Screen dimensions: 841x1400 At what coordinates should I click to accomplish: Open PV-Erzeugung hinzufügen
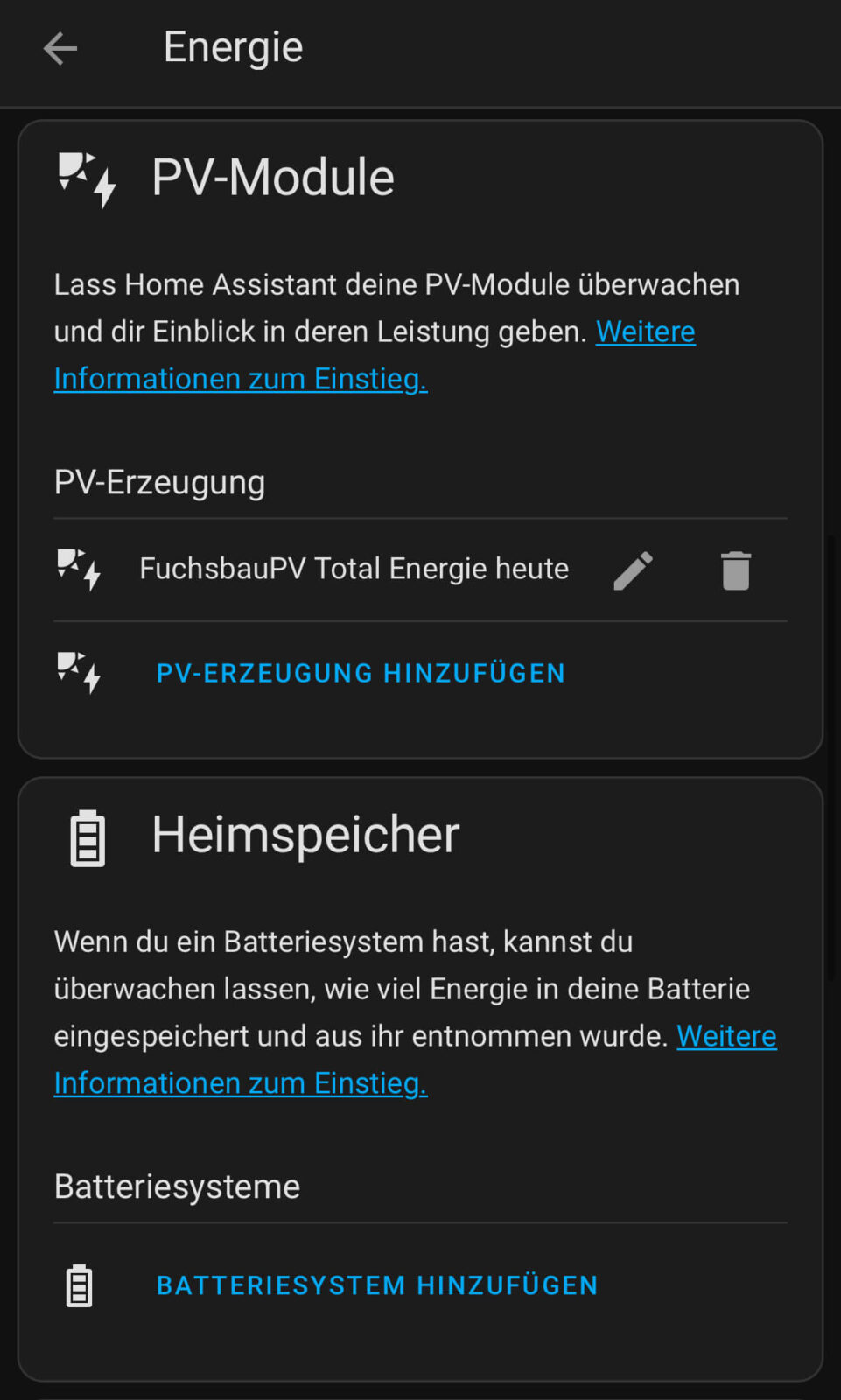pos(361,672)
